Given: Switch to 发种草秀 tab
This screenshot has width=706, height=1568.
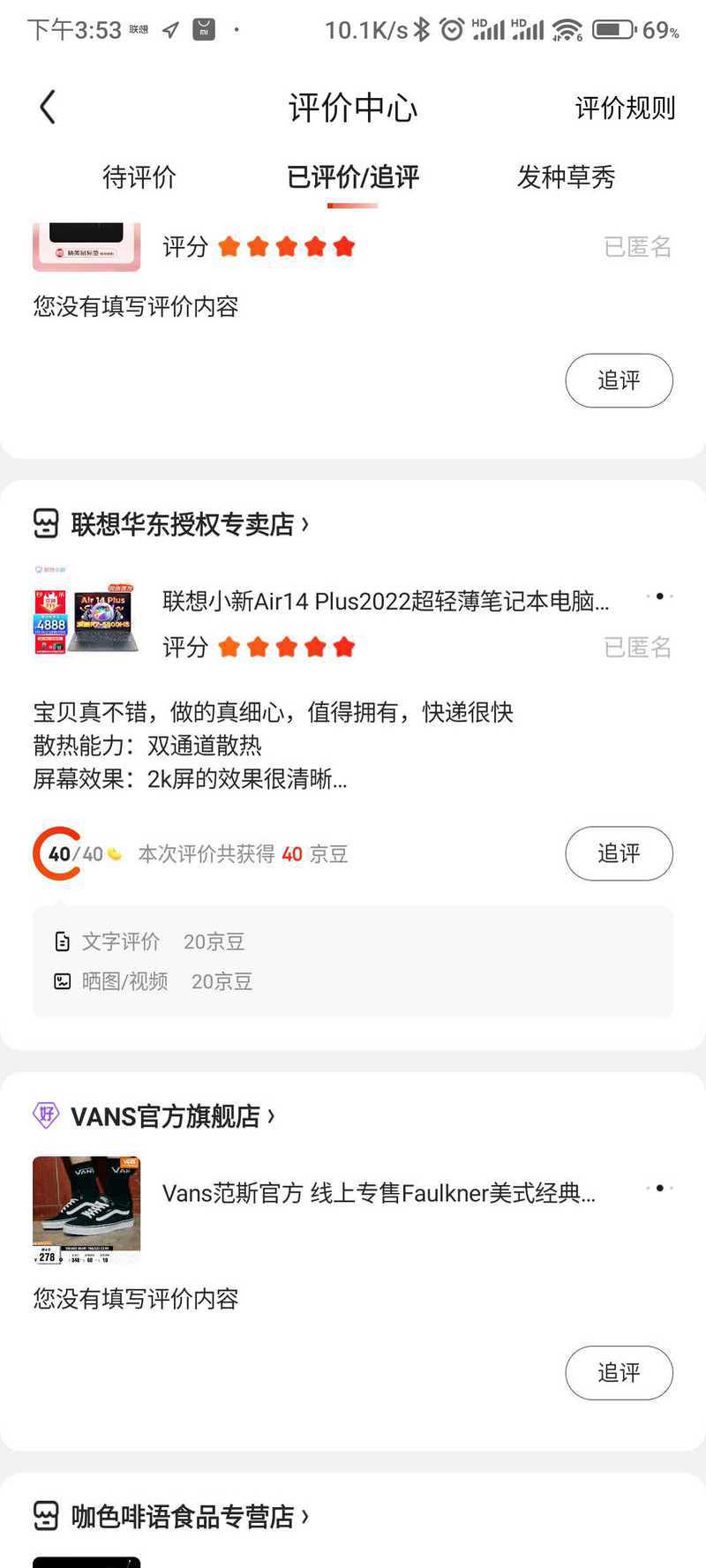Looking at the screenshot, I should point(566,177).
